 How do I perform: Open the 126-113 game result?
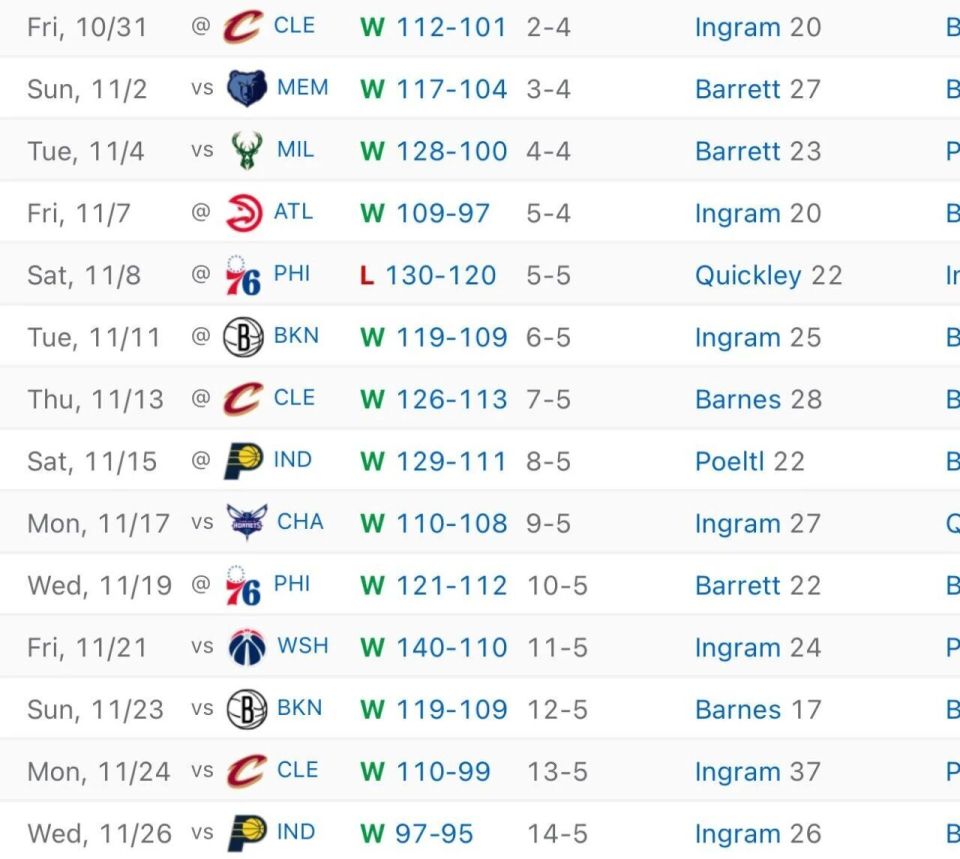[x=451, y=399]
